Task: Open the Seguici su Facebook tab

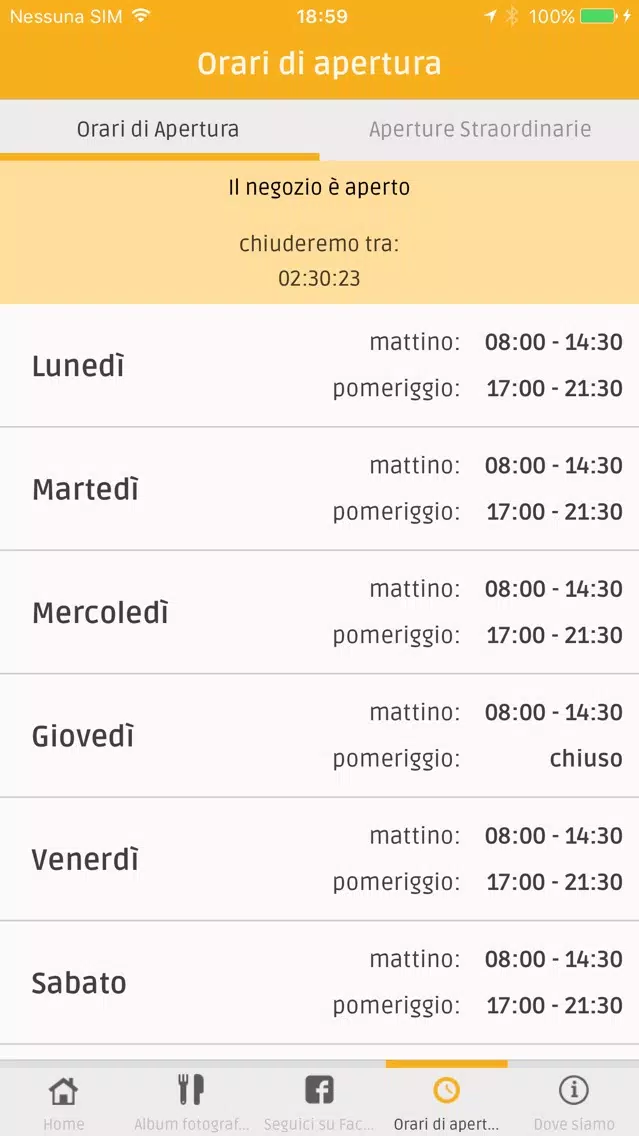Action: pos(319,1100)
